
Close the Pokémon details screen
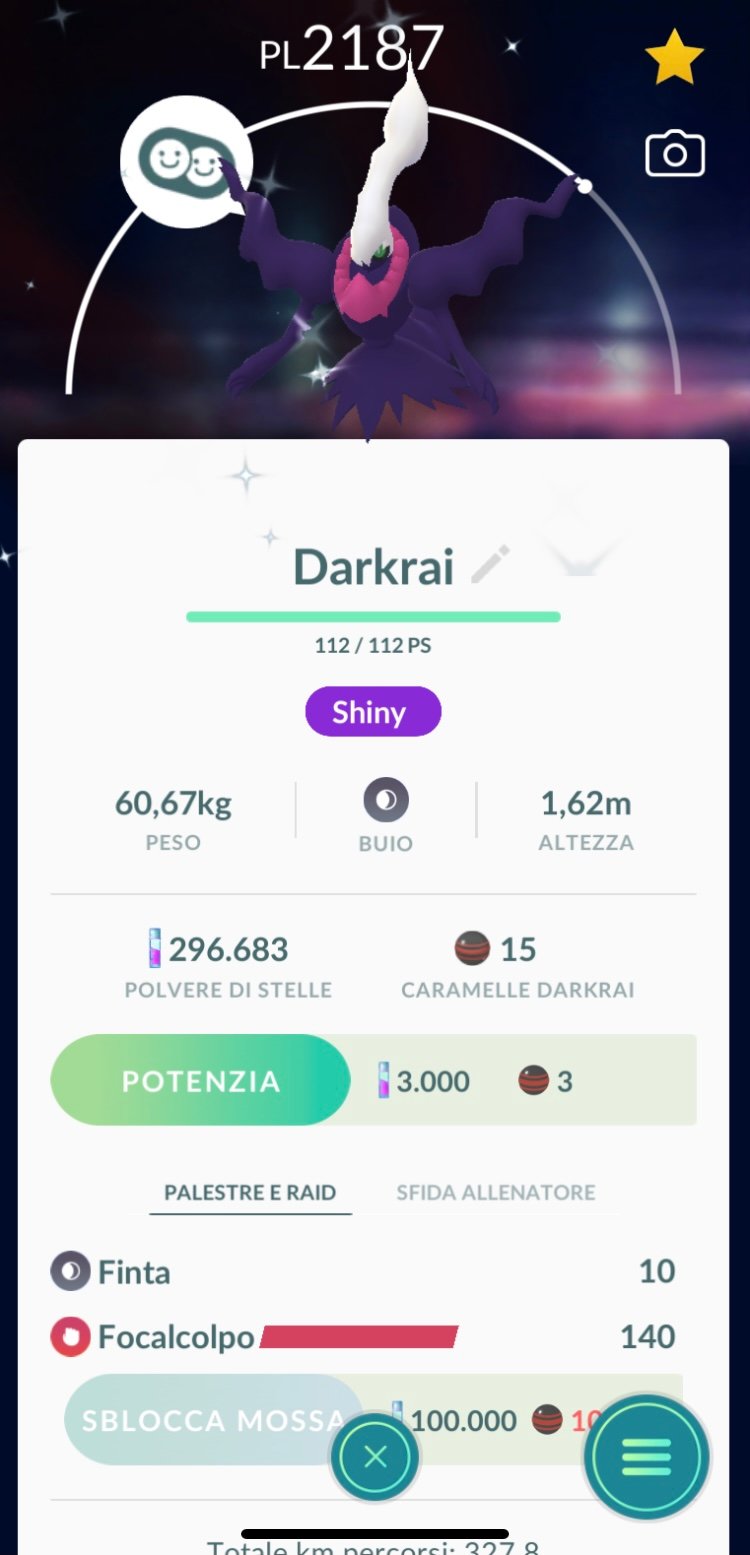[375, 1457]
